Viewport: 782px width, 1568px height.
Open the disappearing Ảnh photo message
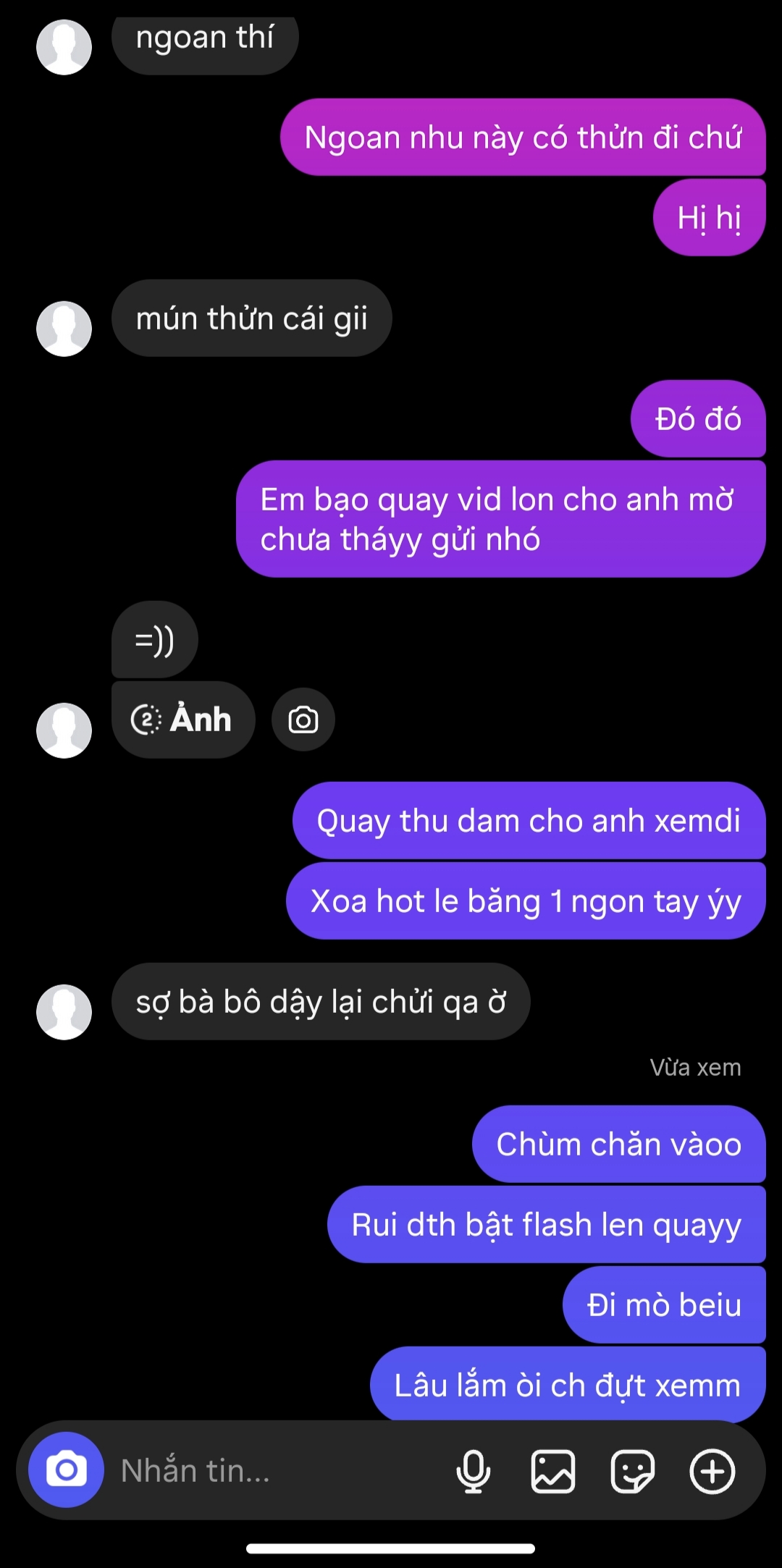click(x=182, y=720)
